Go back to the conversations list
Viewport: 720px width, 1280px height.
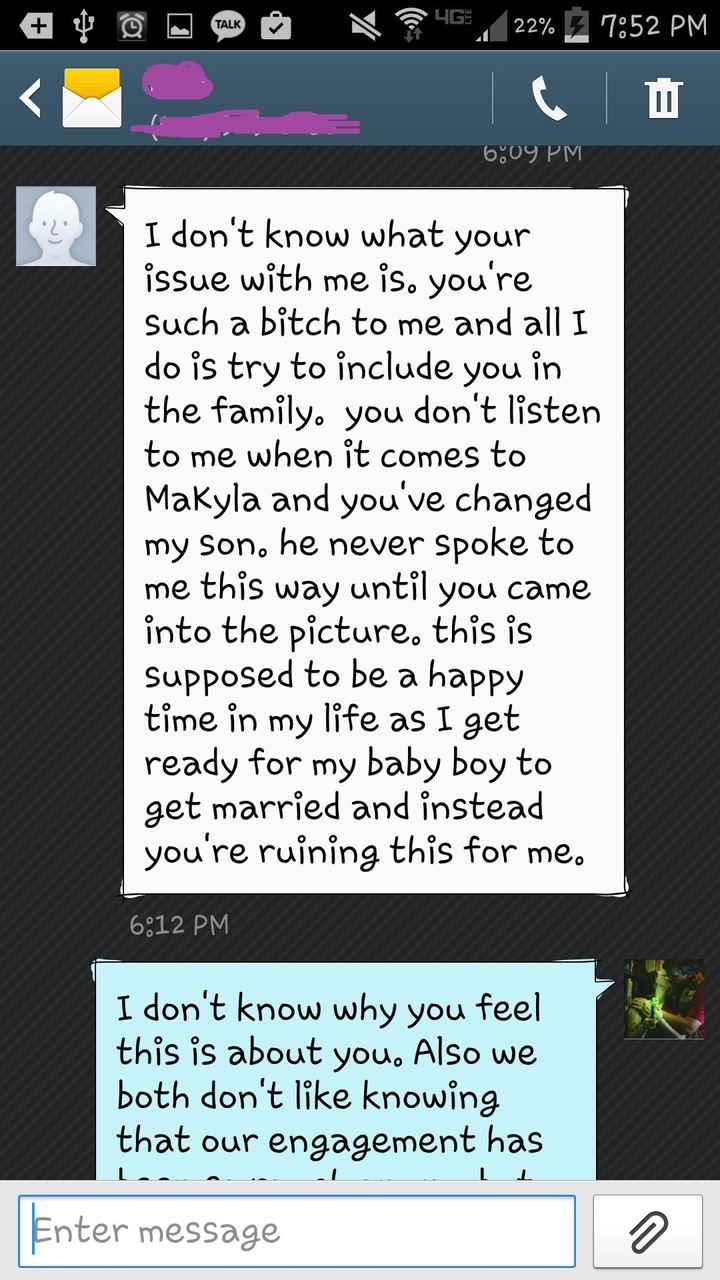click(x=32, y=98)
